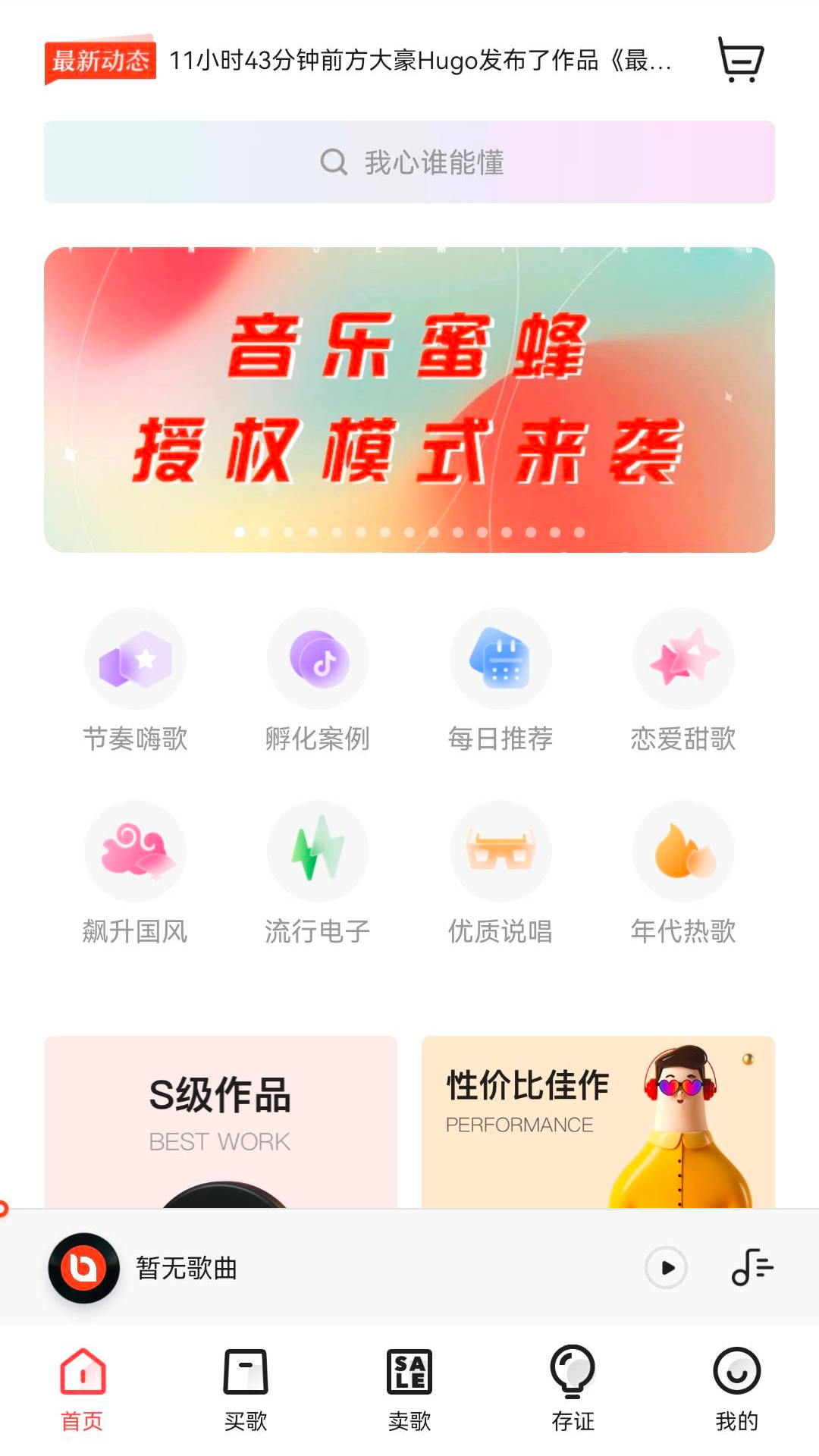
Task: Open the 孵化案例 category
Action: click(318, 680)
